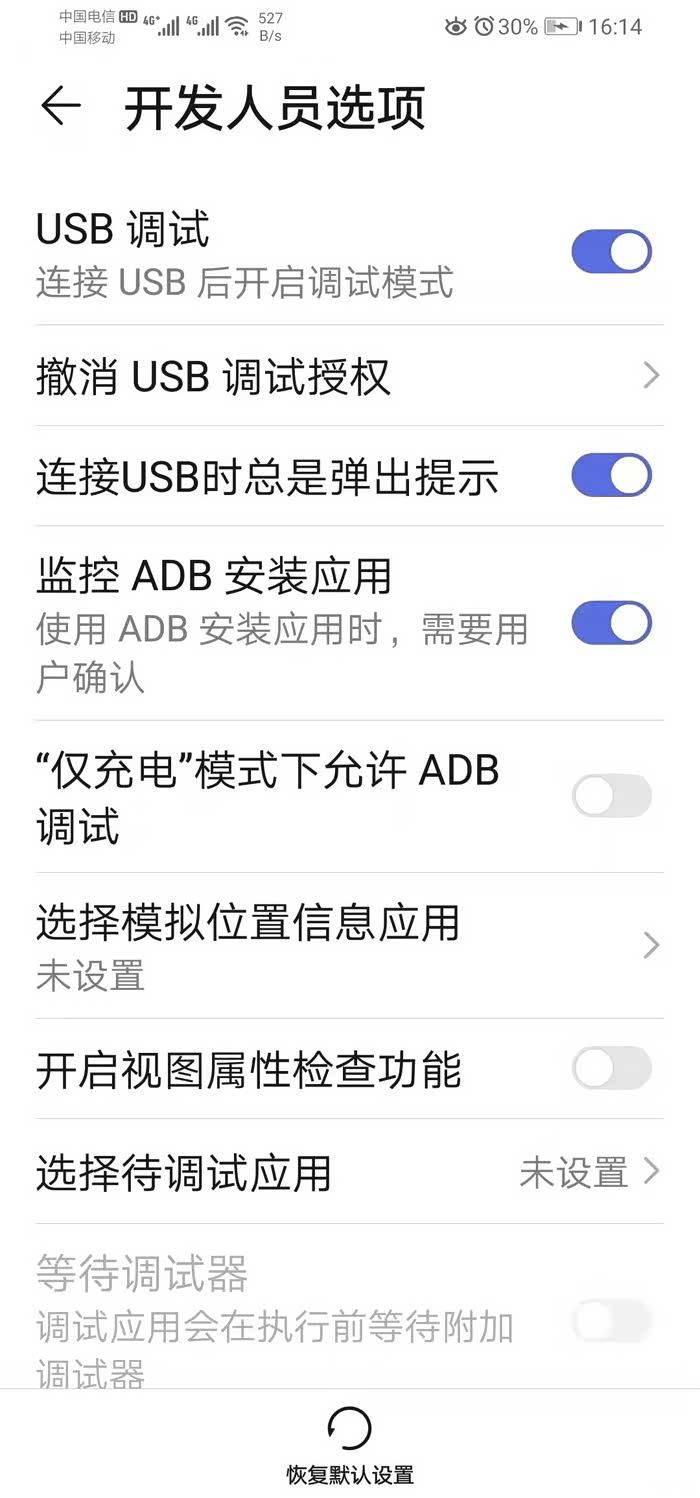This screenshot has height=1498, width=700.
Task: Open 撤消 USB 调试授权
Action: [x=348, y=376]
